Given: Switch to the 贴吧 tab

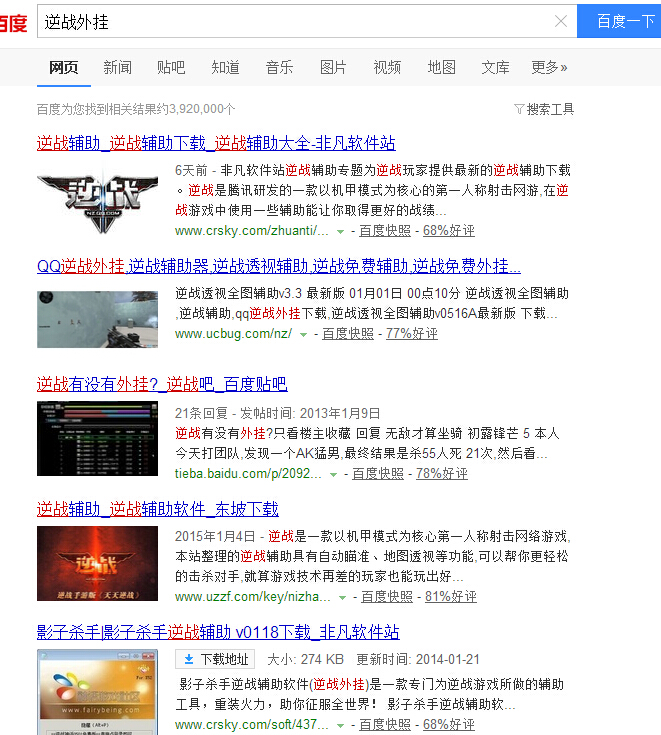Looking at the screenshot, I should pyautogui.click(x=171, y=67).
